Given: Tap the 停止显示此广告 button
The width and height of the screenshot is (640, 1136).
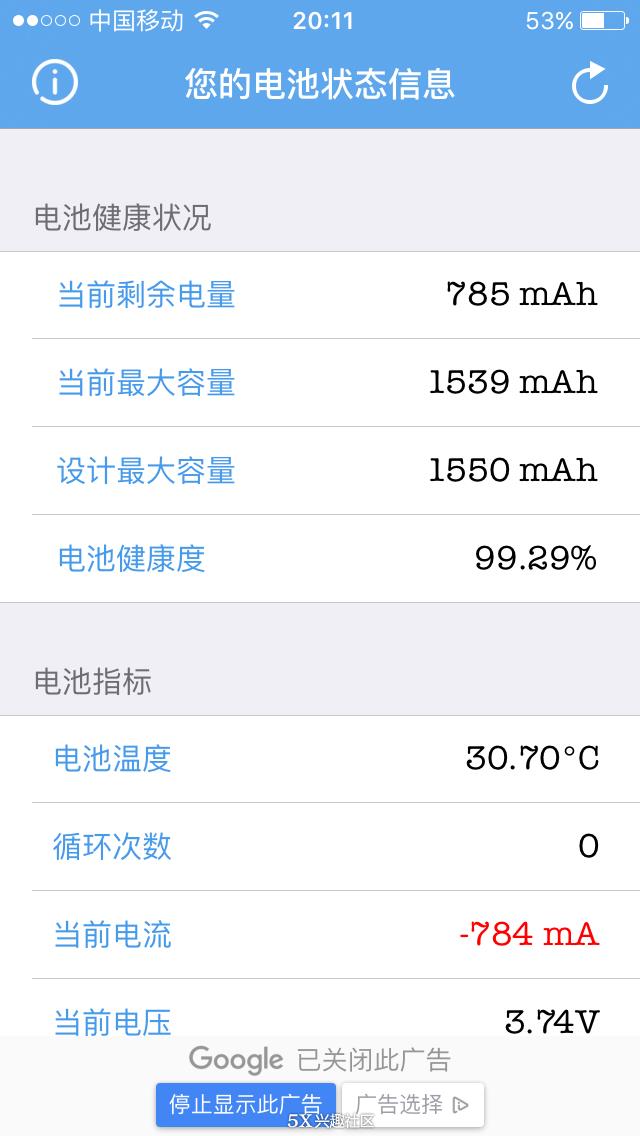Looking at the screenshot, I should pos(245,1104).
